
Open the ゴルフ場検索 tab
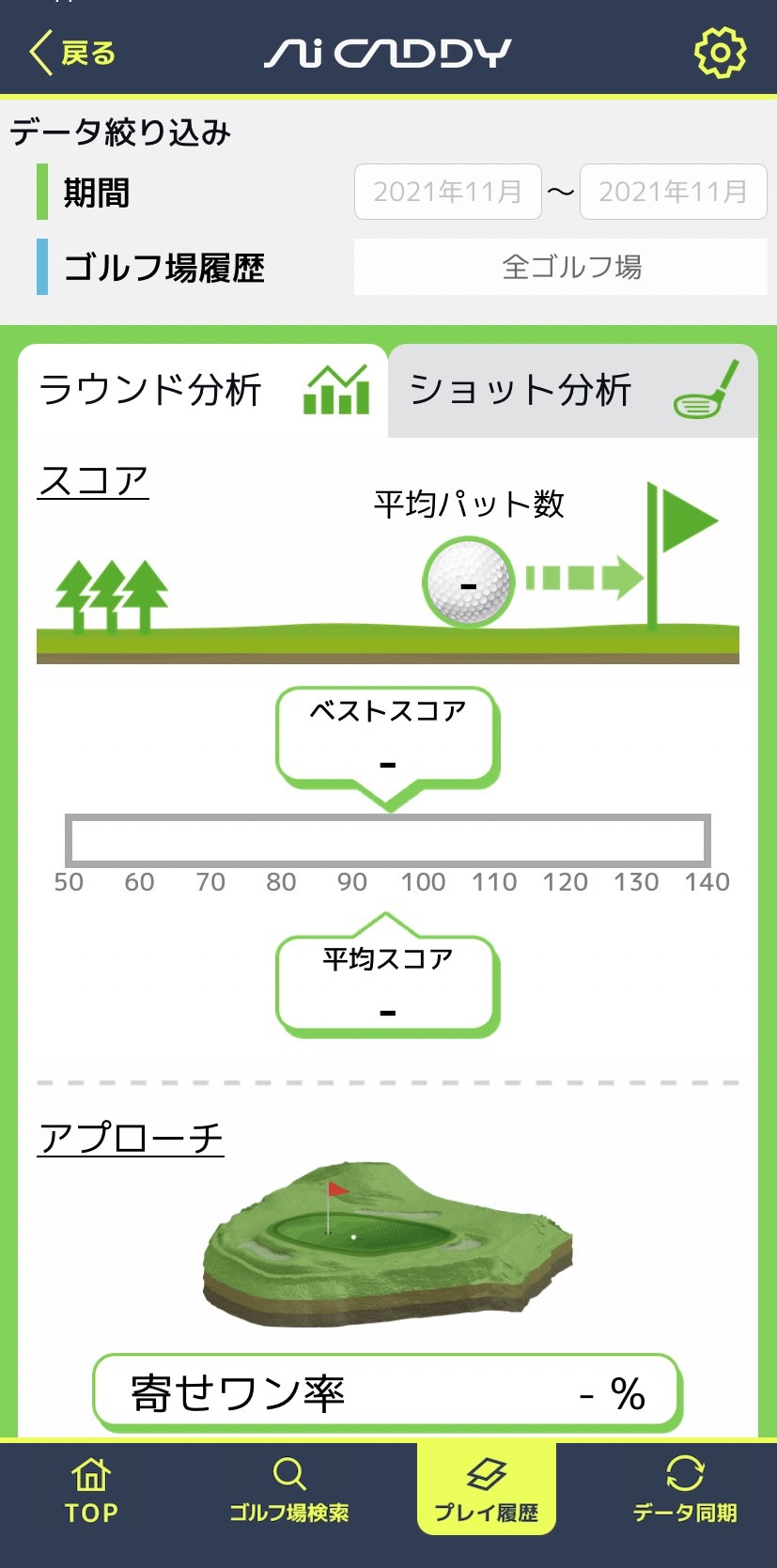pyautogui.click(x=288, y=1490)
